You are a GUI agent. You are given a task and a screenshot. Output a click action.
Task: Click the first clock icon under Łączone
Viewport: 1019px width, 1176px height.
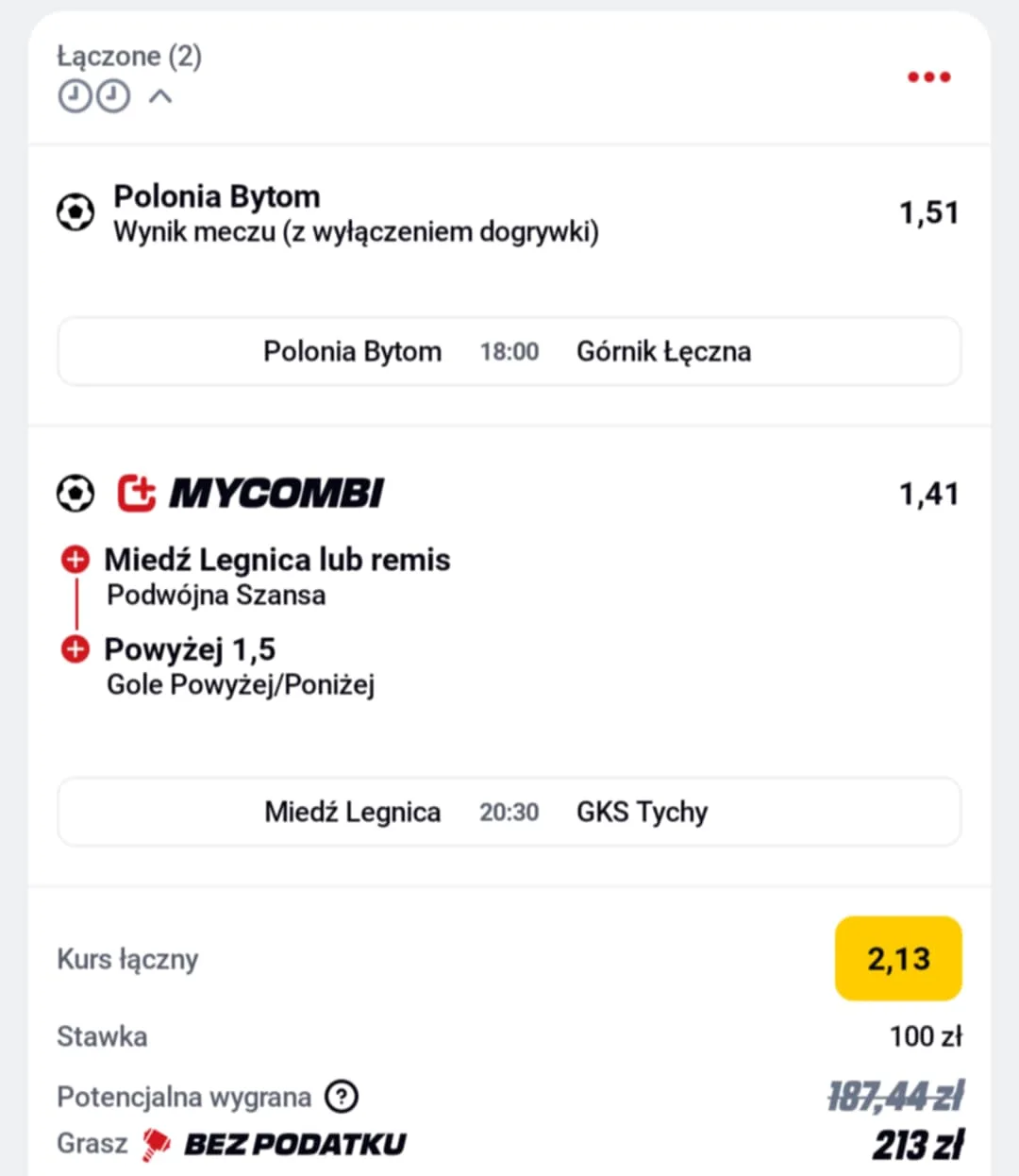tap(75, 95)
